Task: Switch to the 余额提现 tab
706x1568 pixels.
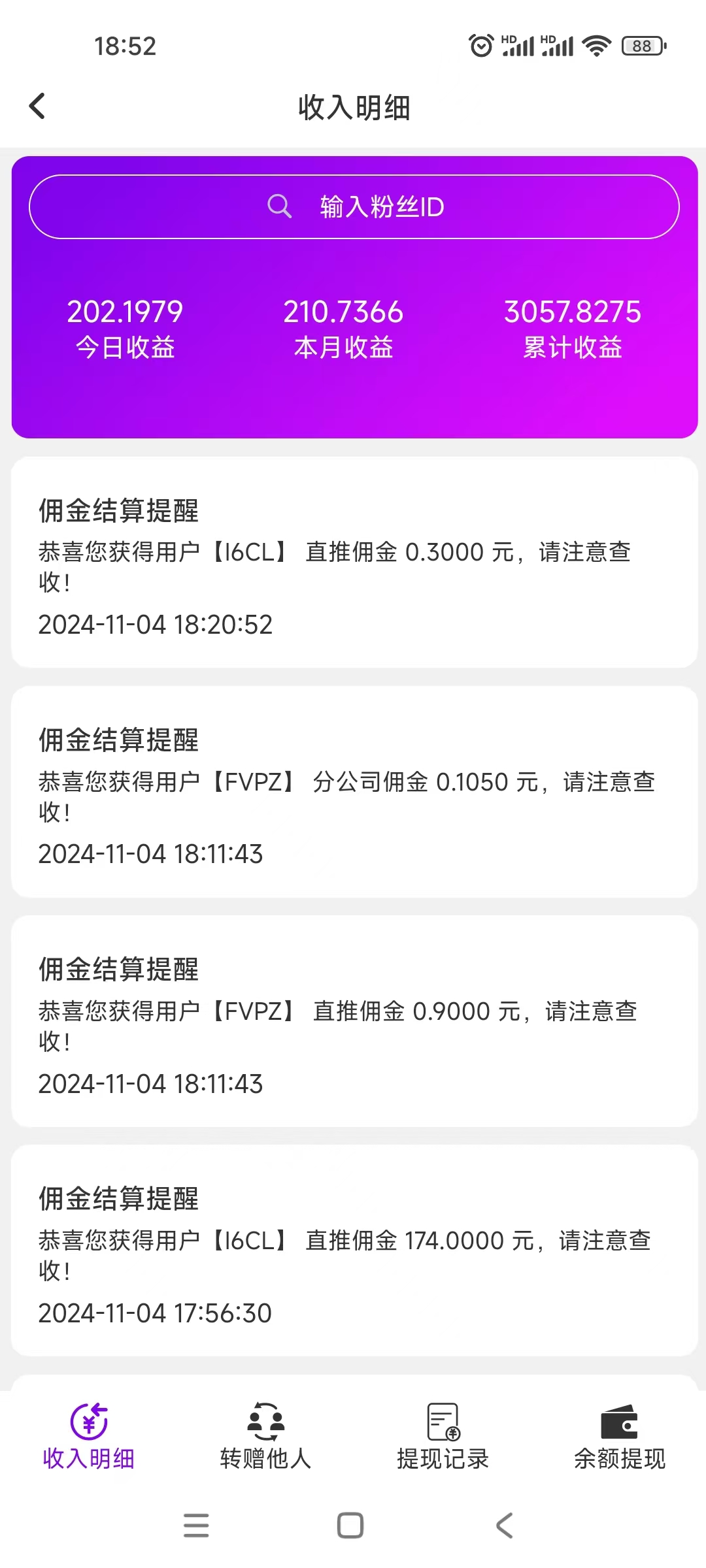Action: click(619, 1436)
